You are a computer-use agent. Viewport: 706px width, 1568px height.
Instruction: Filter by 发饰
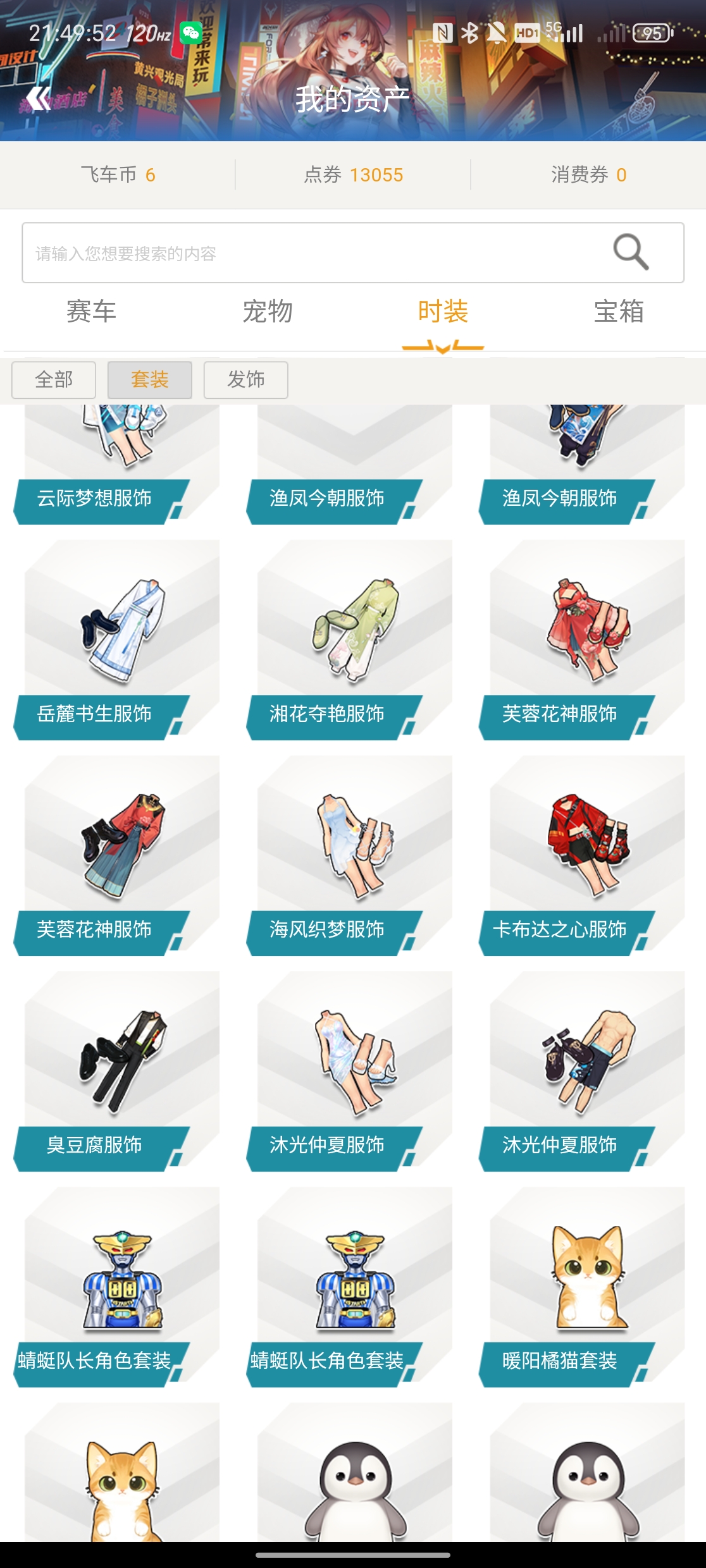point(245,380)
